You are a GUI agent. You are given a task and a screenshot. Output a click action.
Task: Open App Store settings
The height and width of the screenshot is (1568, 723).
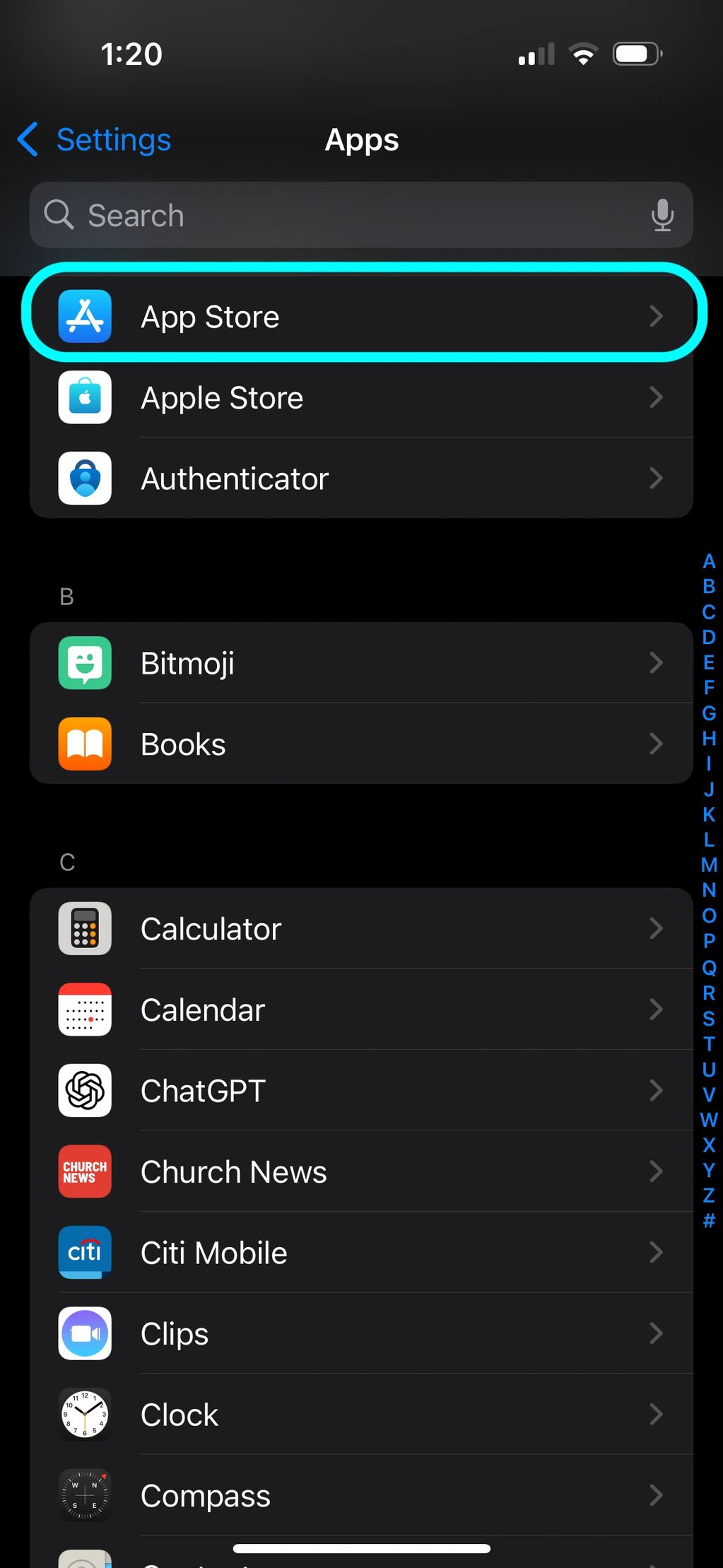[361, 316]
